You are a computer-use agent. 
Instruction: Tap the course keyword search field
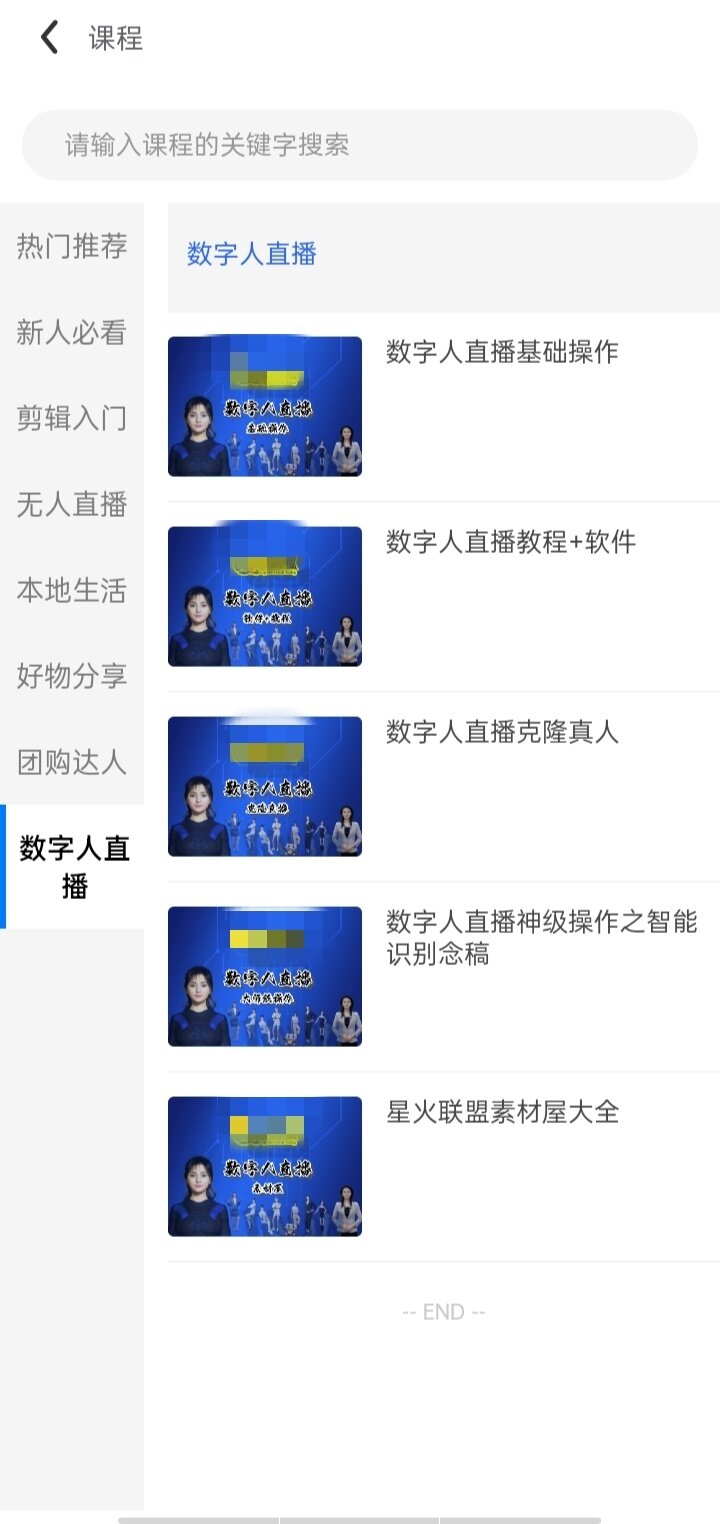tap(360, 145)
